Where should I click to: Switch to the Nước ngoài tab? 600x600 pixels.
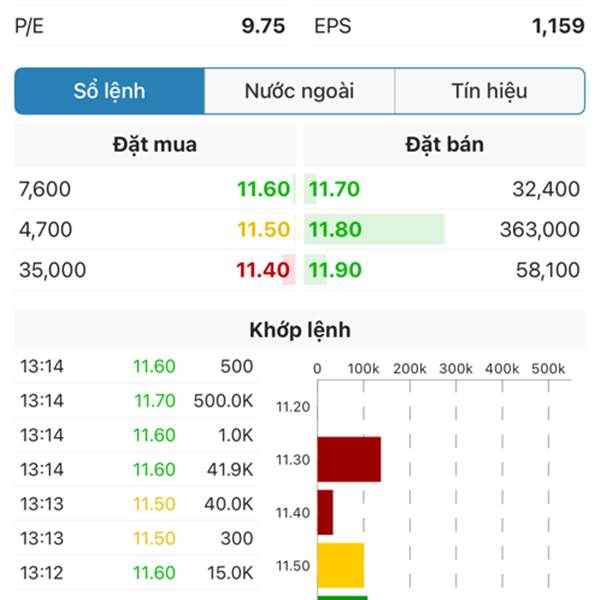coord(299,91)
